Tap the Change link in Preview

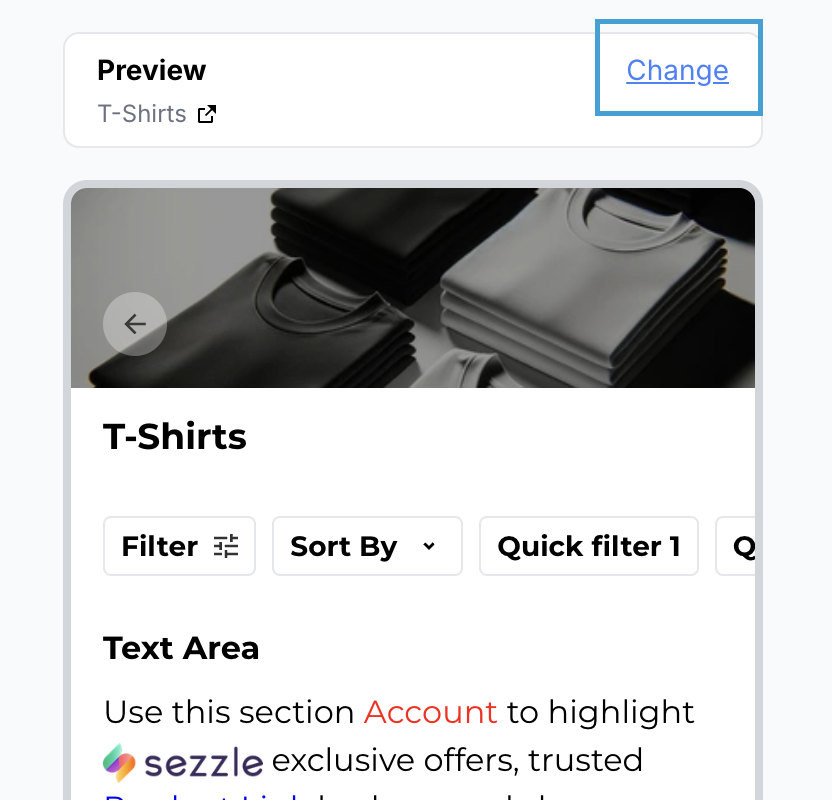(677, 70)
